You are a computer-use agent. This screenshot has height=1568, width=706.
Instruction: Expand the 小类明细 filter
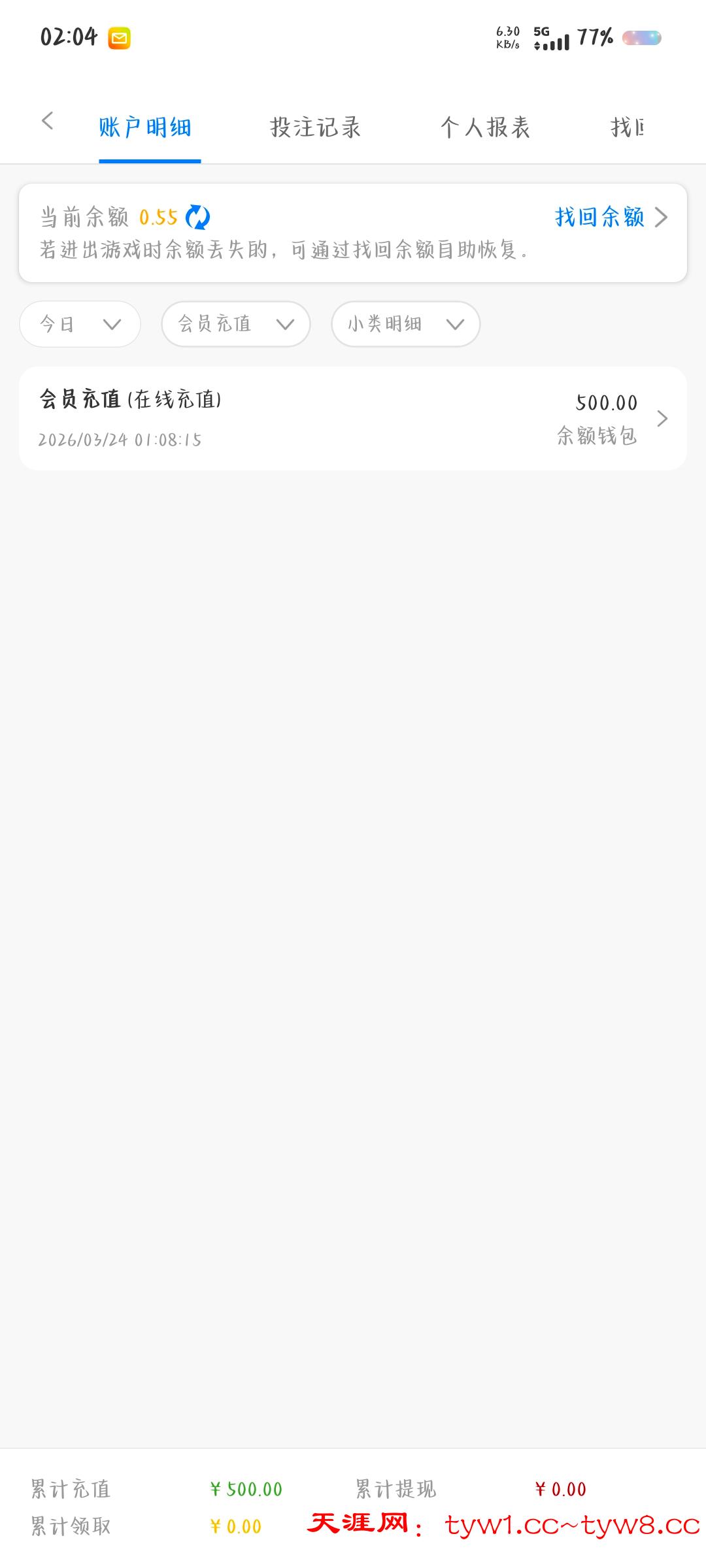405,324
